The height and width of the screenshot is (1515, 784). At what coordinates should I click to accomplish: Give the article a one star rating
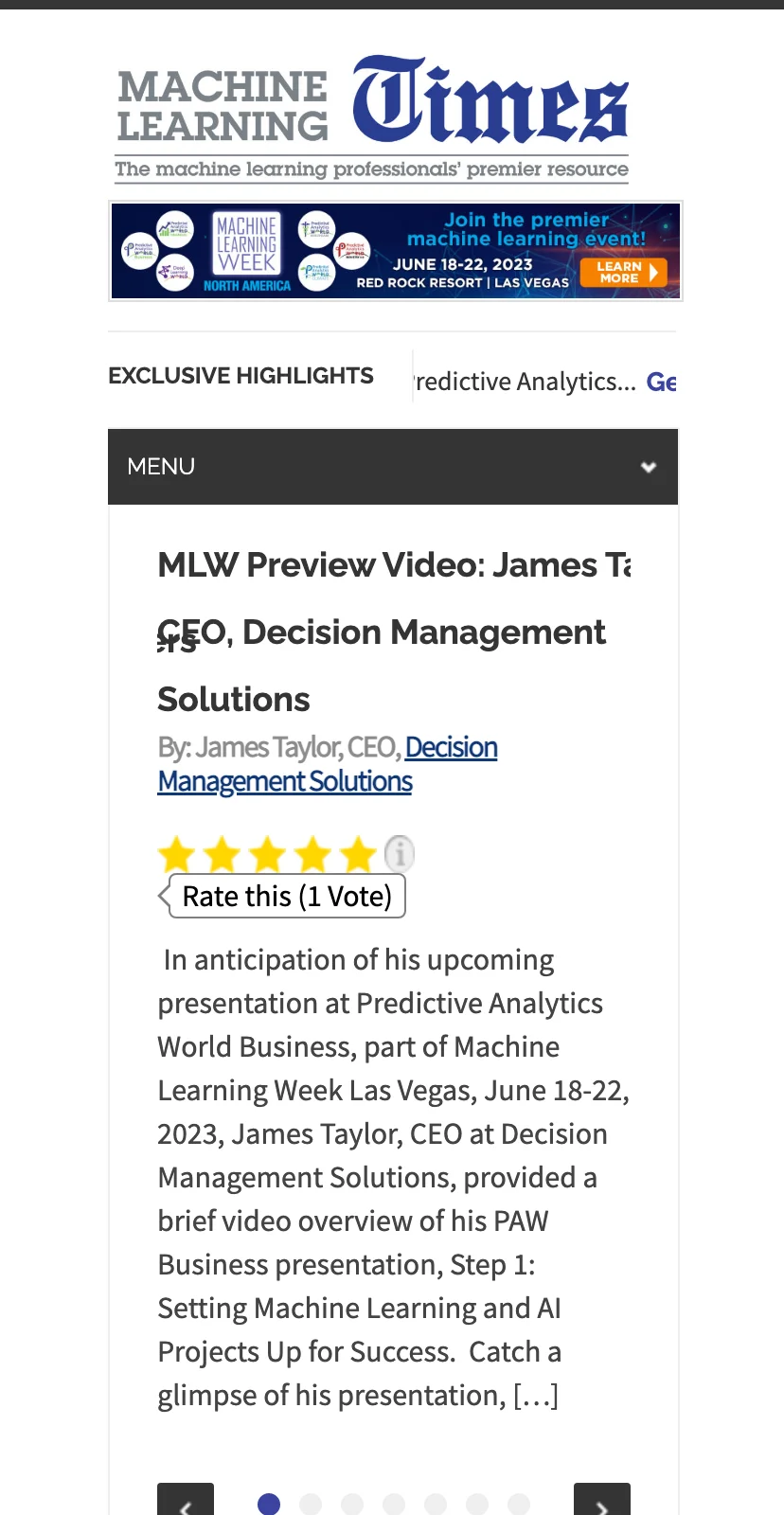(176, 854)
